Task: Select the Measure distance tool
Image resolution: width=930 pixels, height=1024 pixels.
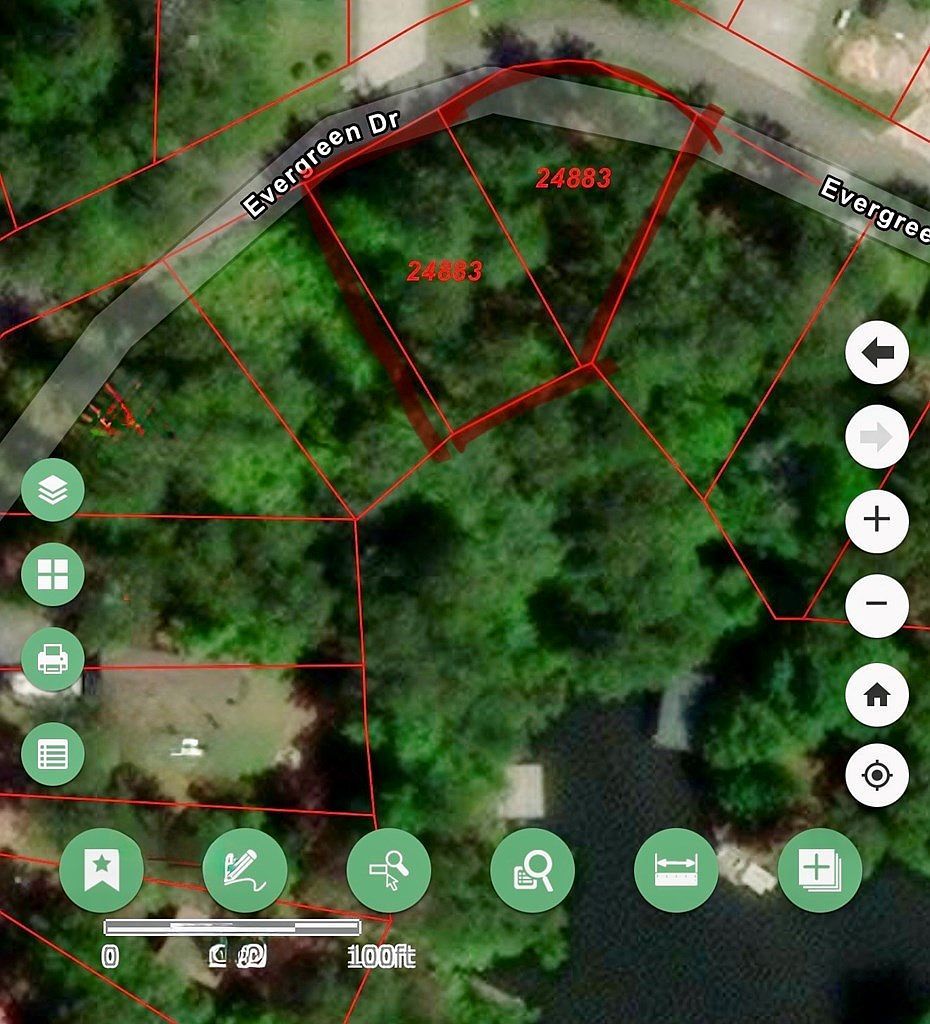Action: 676,869
